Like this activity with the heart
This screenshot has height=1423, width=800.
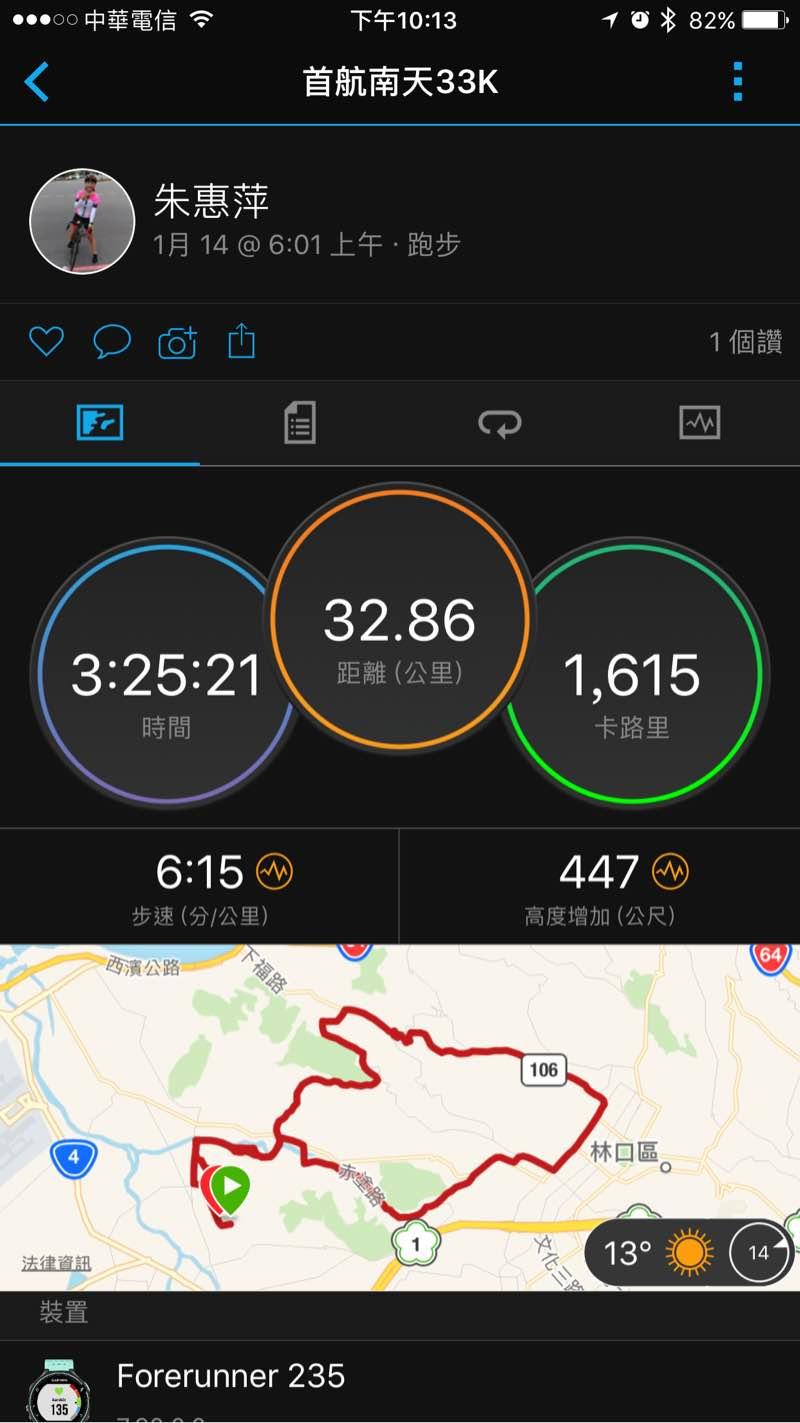tap(46, 342)
